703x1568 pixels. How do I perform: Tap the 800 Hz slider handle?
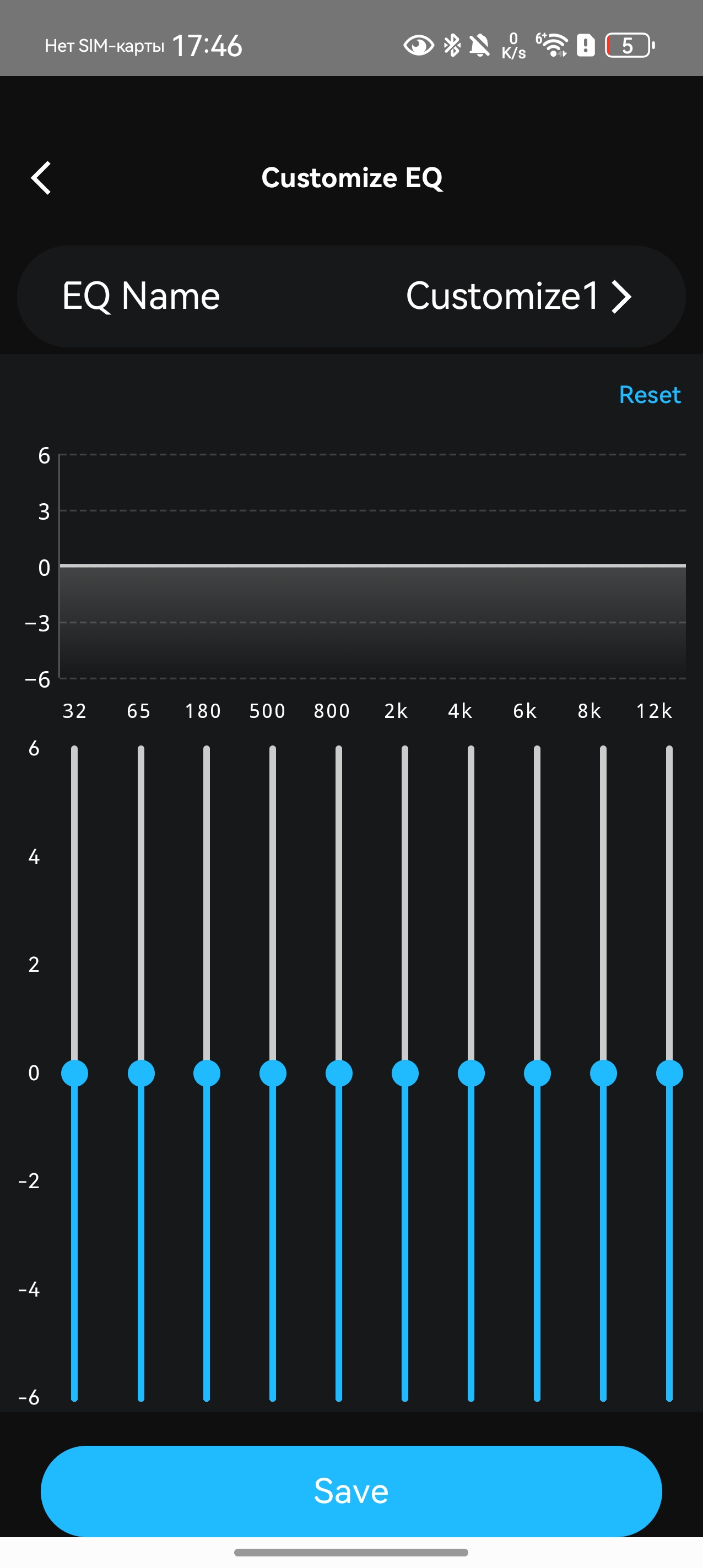pos(339,1073)
